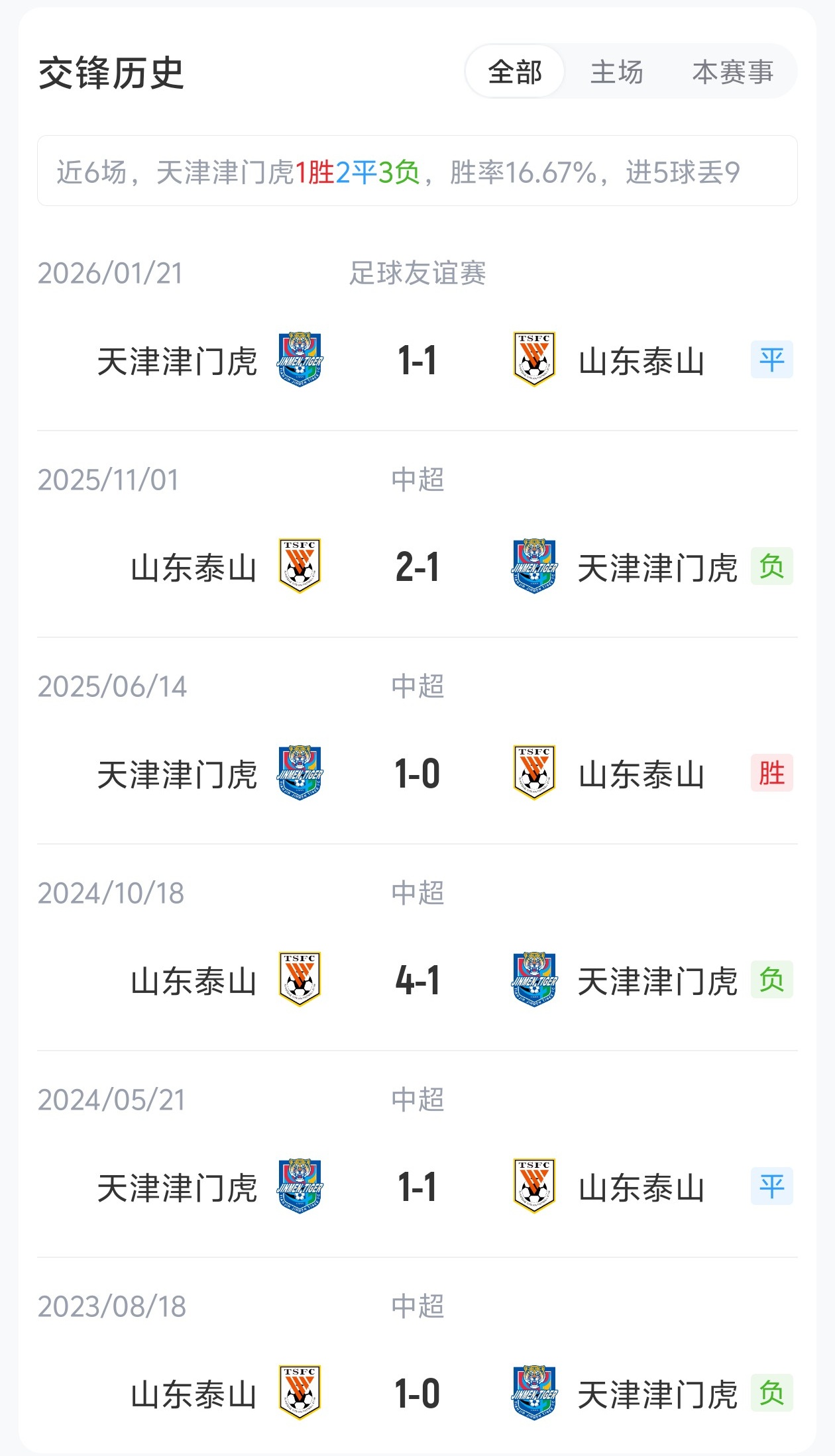835x1456 pixels.
Task: Switch to the 本赛事 tab
Action: tap(732, 72)
